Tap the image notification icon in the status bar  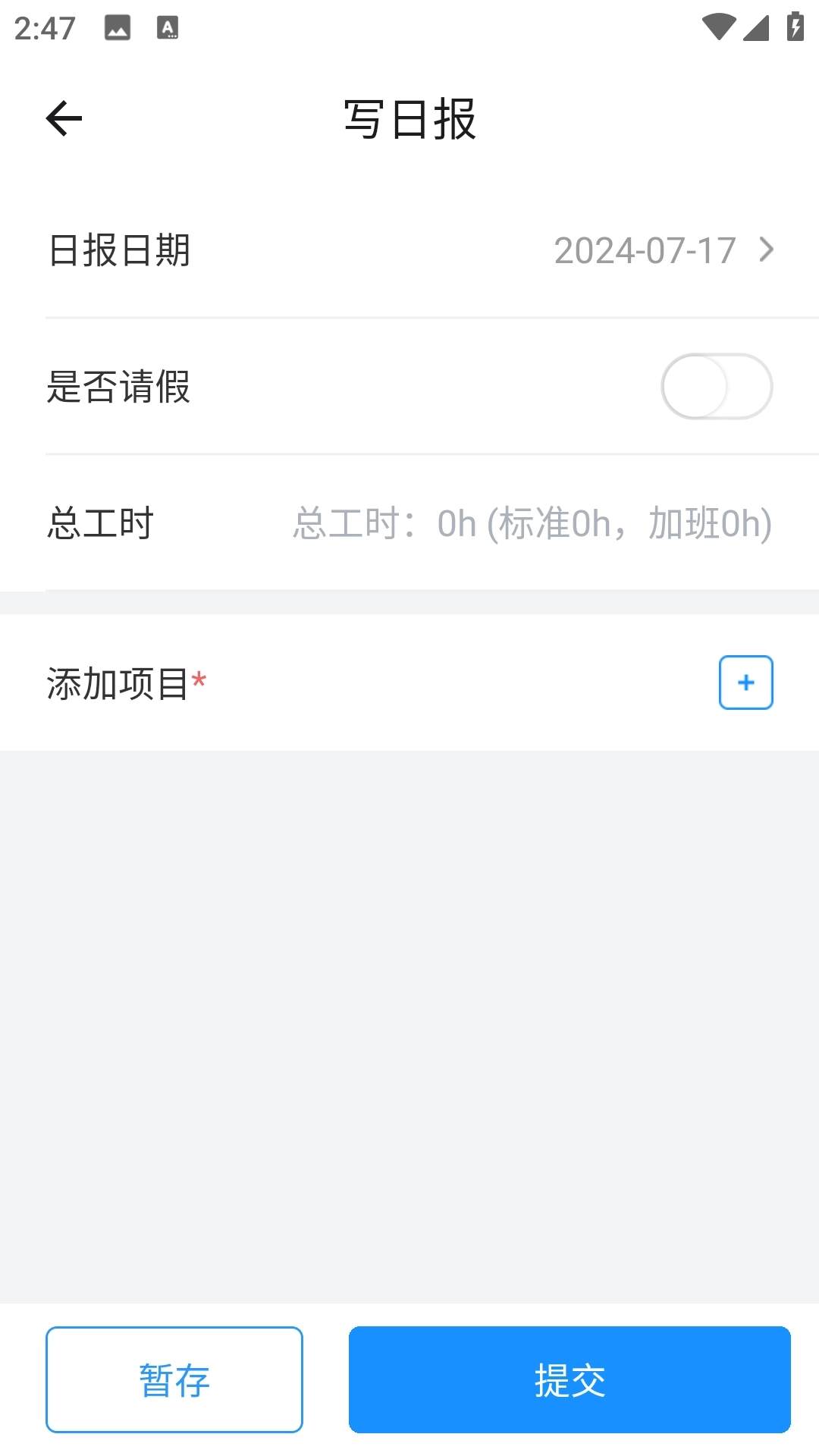(x=118, y=28)
